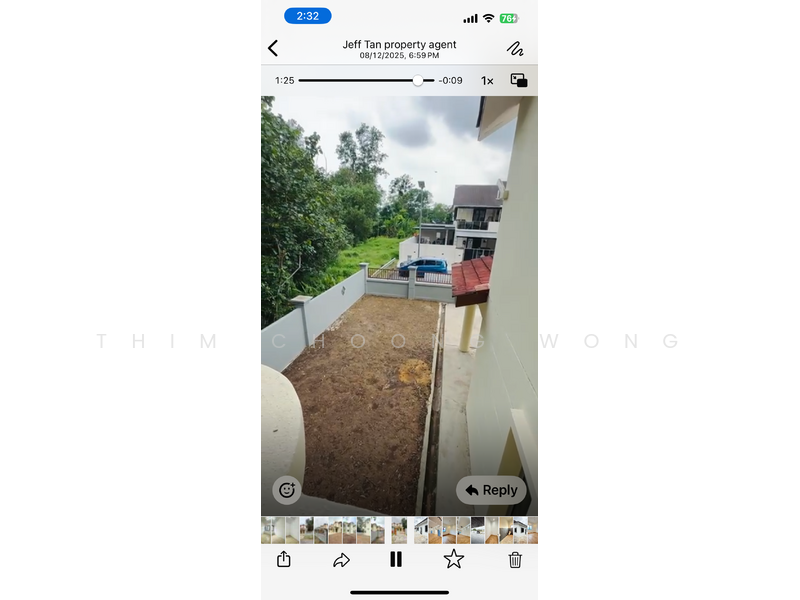The image size is (800, 600).
Task: Forward the video
Action: [x=341, y=560]
